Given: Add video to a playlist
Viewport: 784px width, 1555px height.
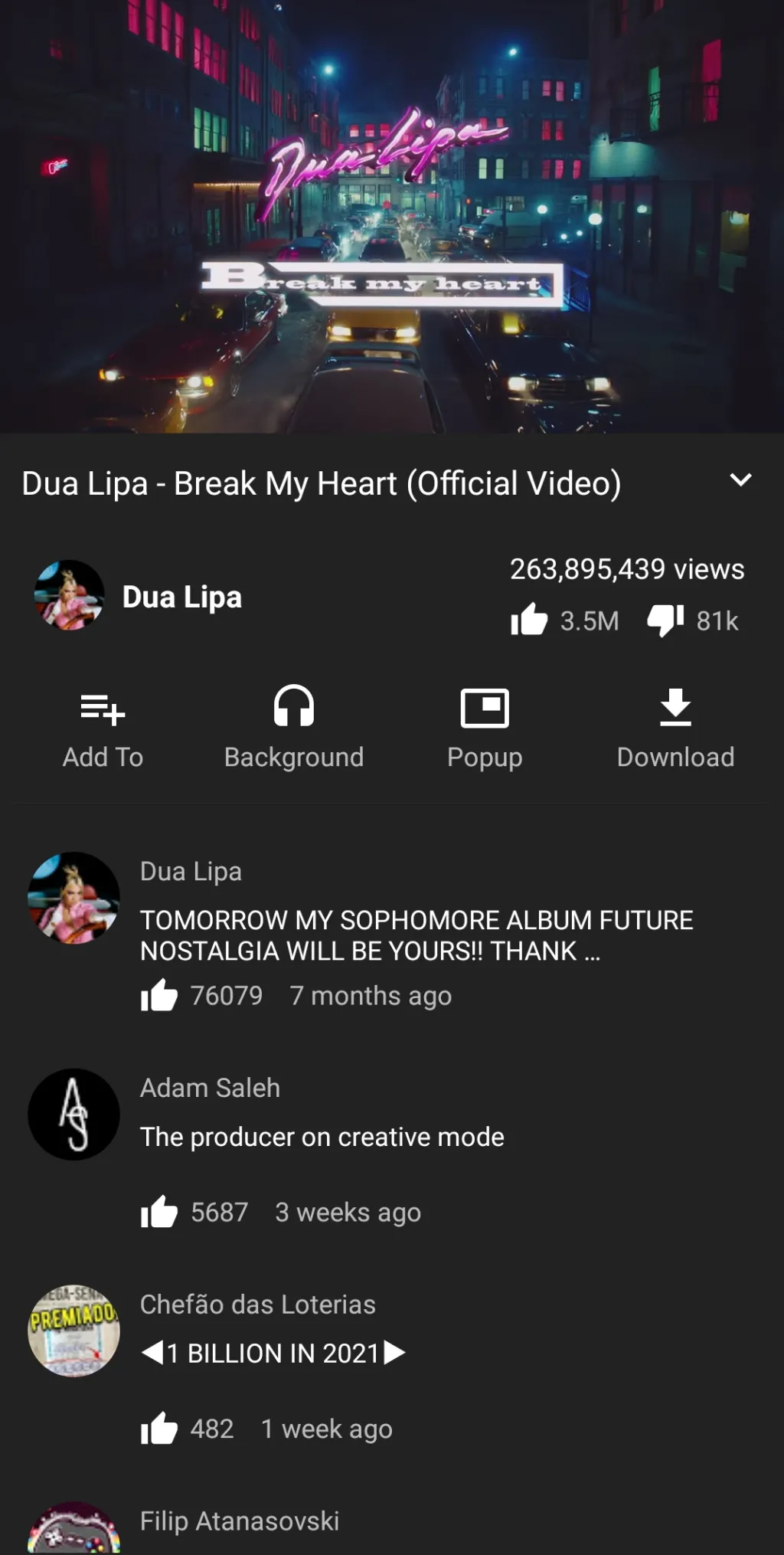Looking at the screenshot, I should pyautogui.click(x=103, y=726).
